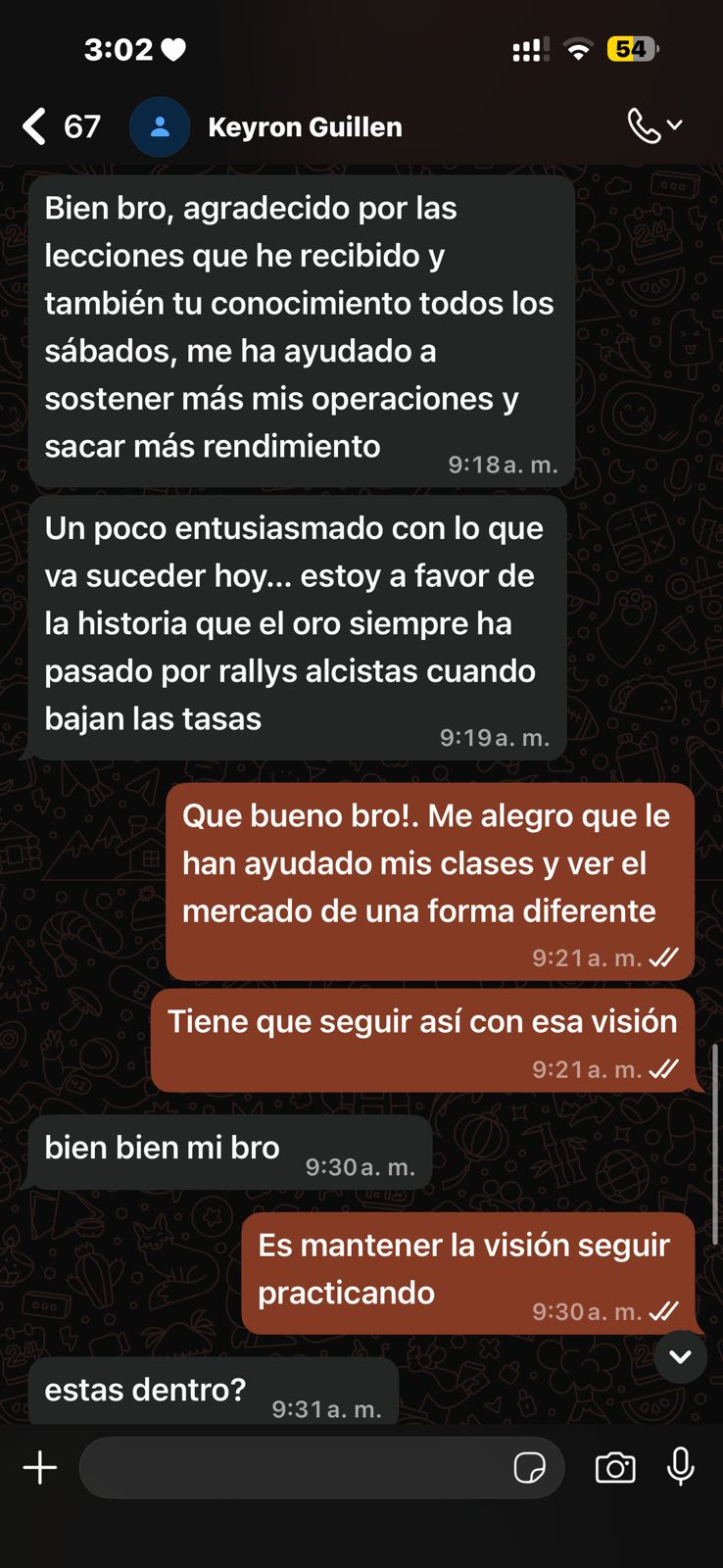Open Keyron Guillen's contact info
This screenshot has height=1568, width=723.
(x=305, y=127)
